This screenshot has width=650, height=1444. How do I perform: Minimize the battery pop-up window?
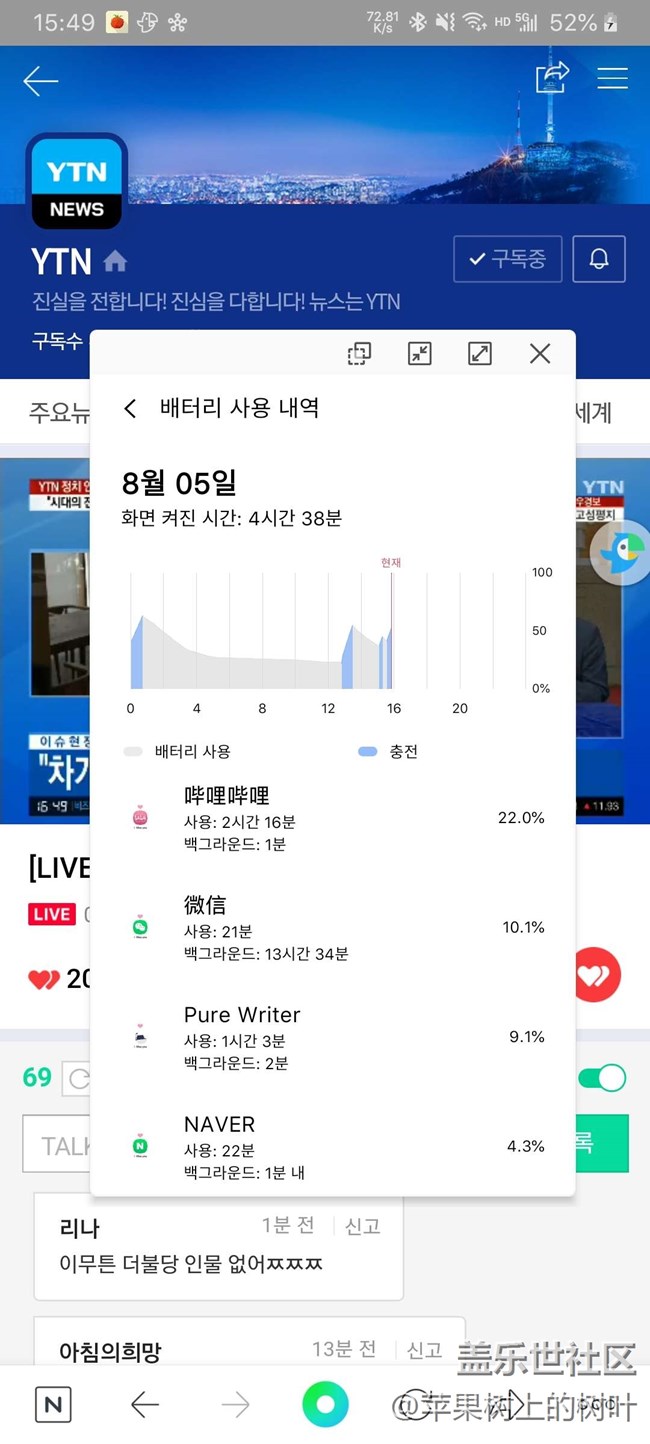tap(420, 353)
